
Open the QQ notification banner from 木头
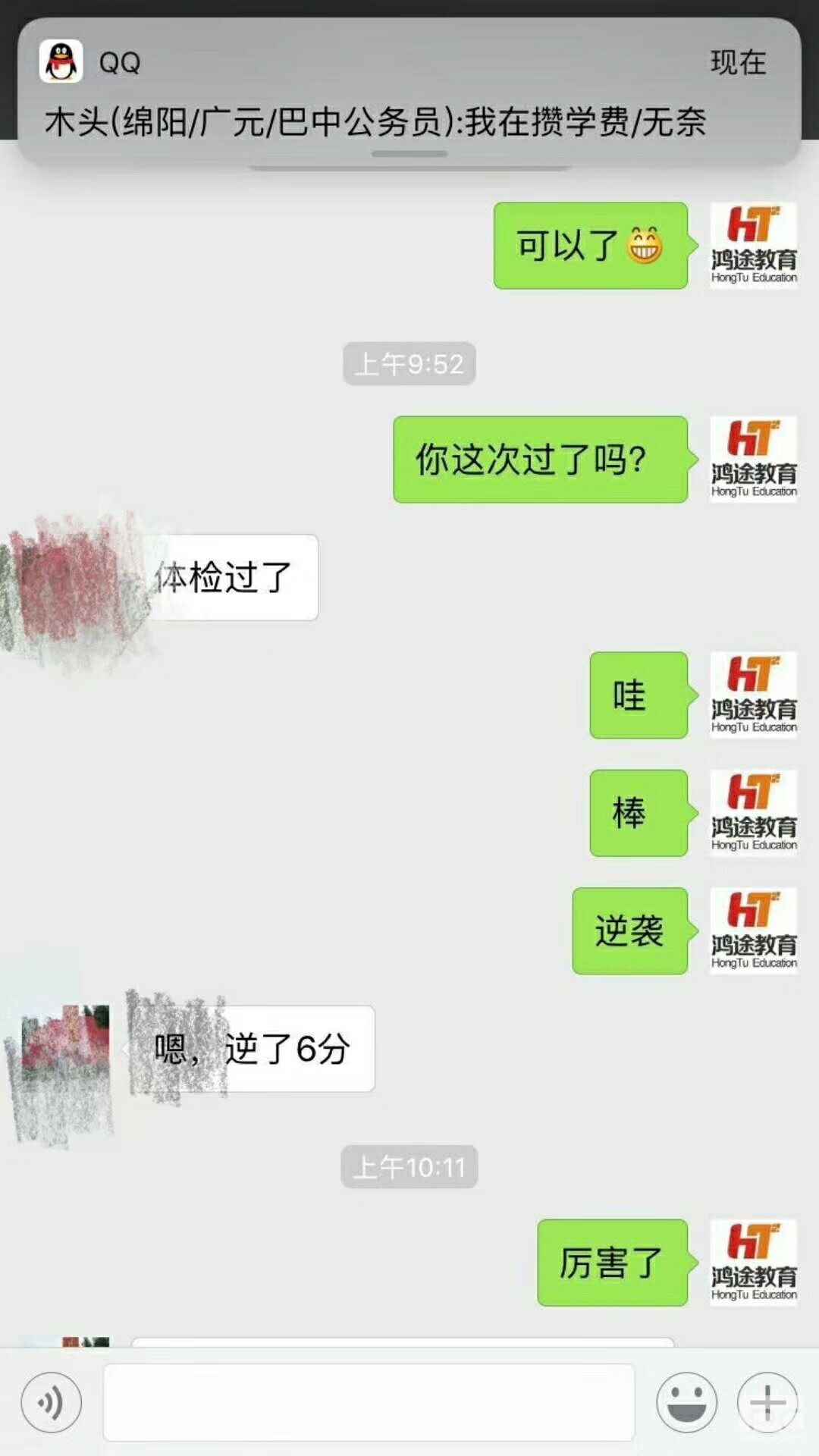pos(409,91)
